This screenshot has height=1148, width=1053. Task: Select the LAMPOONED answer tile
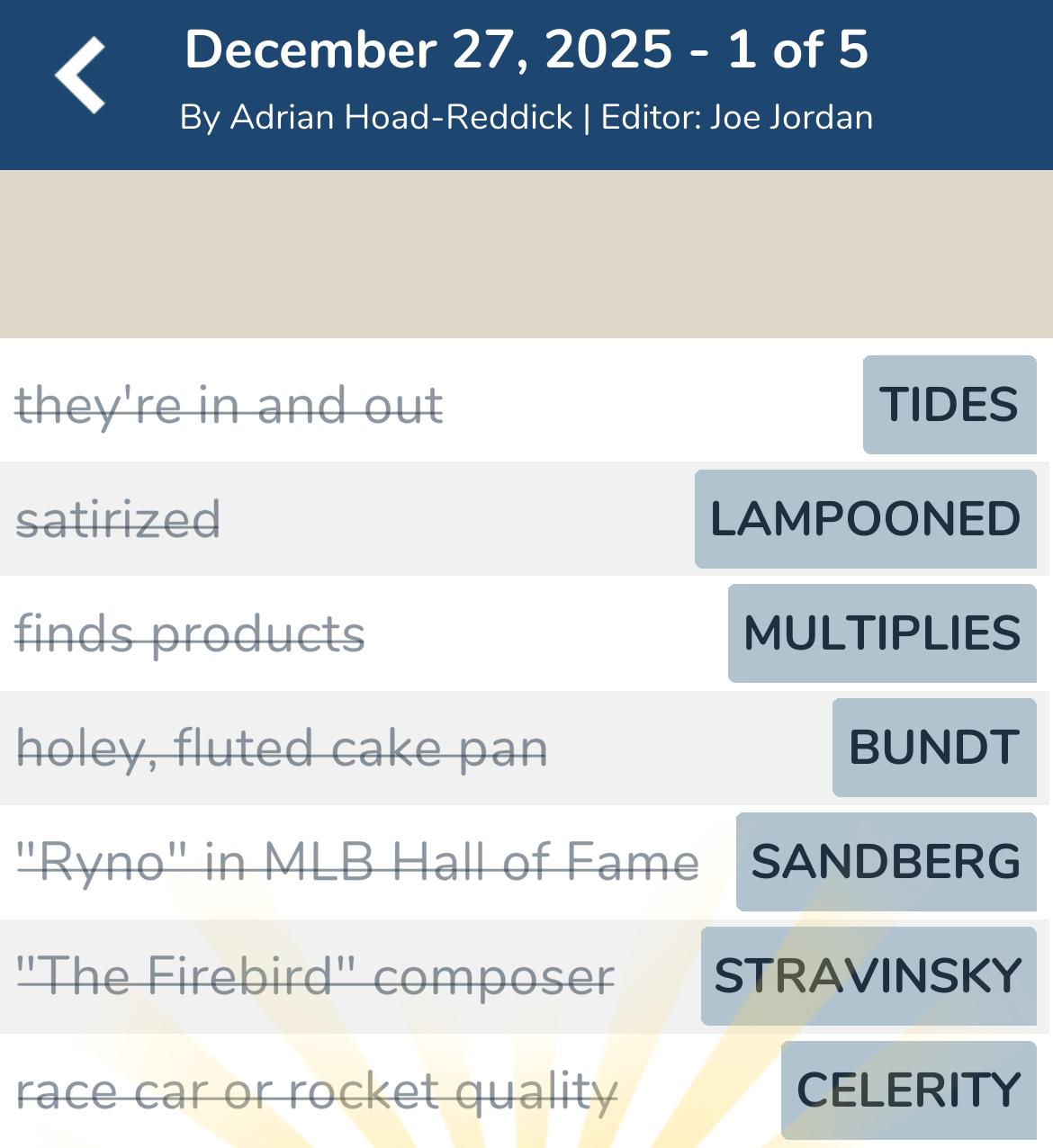(864, 518)
